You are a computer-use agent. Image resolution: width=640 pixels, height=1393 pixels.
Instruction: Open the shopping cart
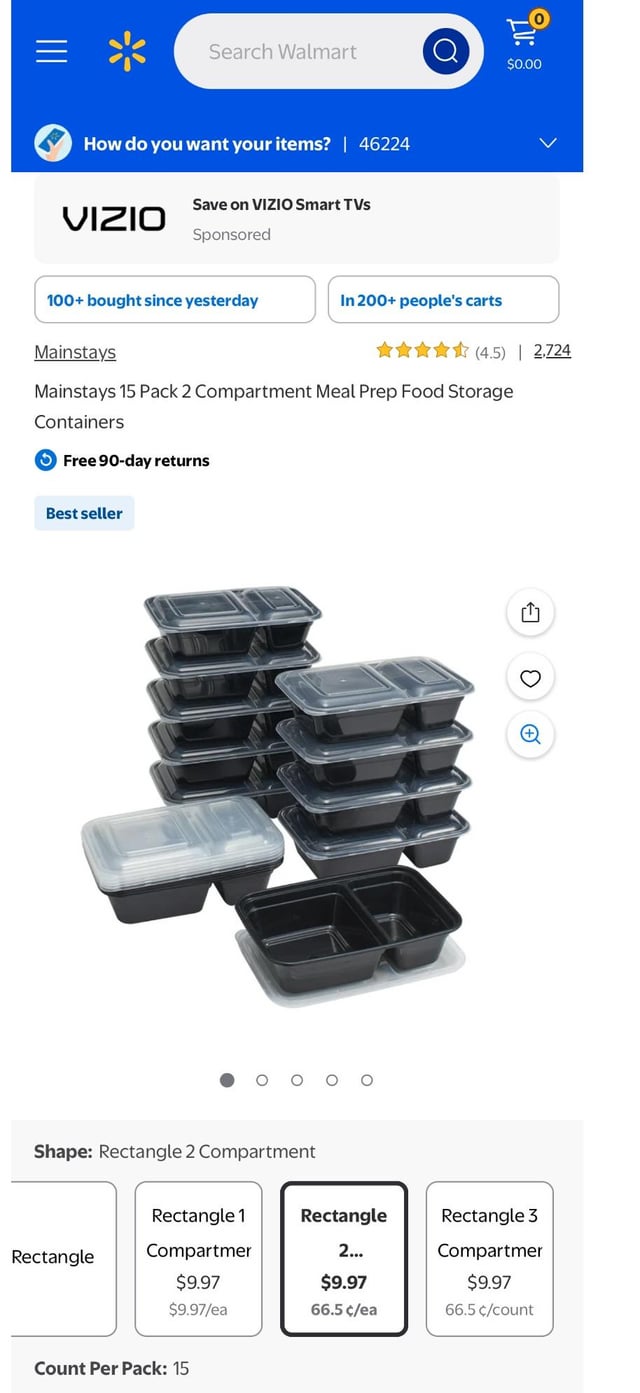(x=524, y=42)
